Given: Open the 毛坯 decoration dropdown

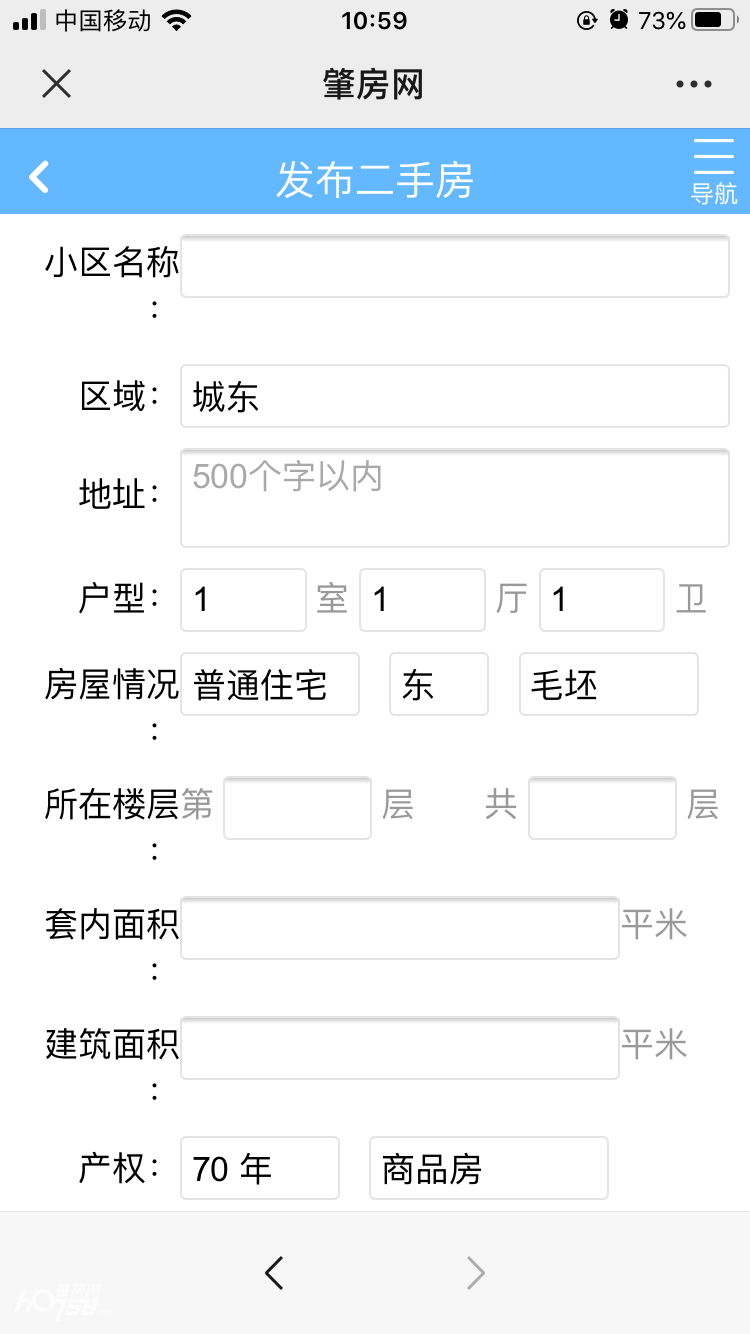Looking at the screenshot, I should tap(609, 684).
